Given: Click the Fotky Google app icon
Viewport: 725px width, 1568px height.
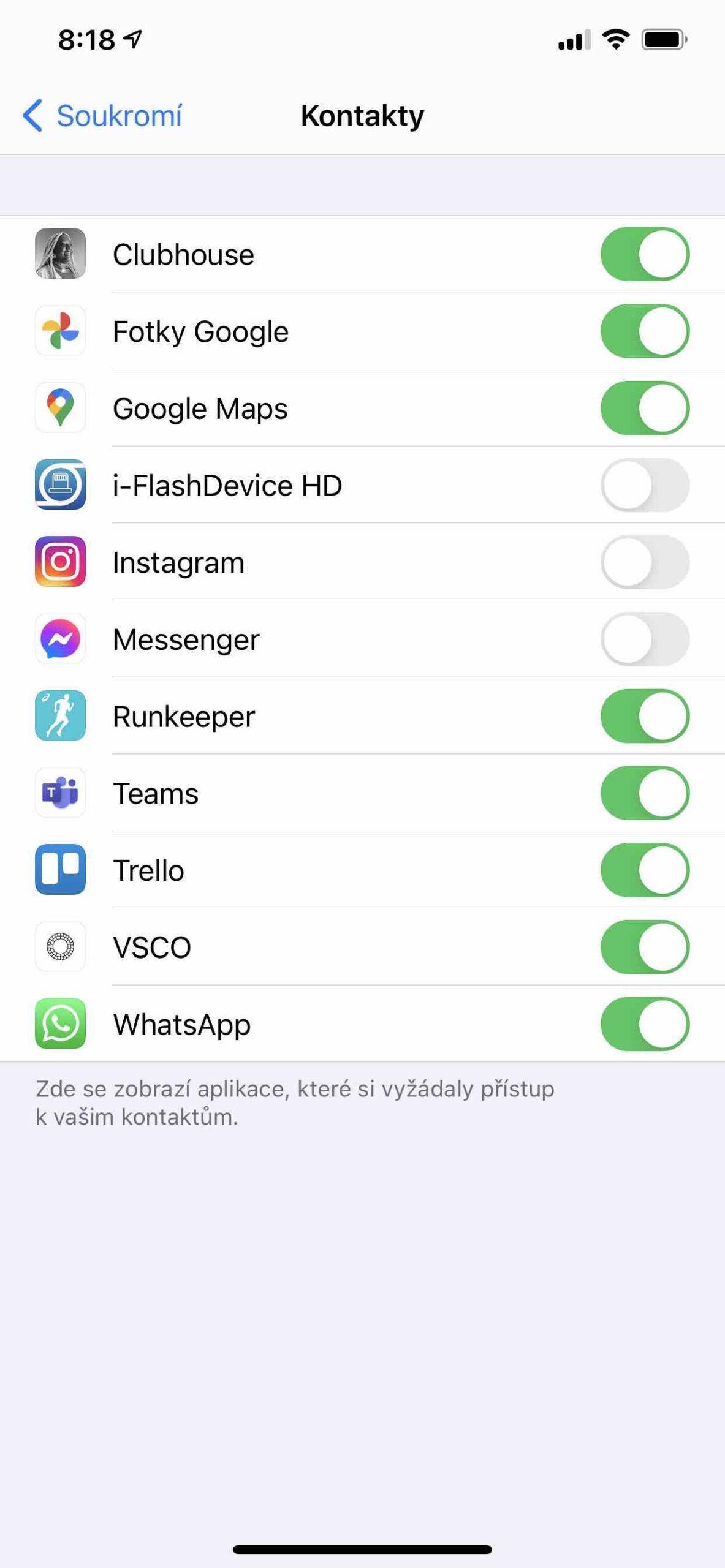Looking at the screenshot, I should 60,331.
